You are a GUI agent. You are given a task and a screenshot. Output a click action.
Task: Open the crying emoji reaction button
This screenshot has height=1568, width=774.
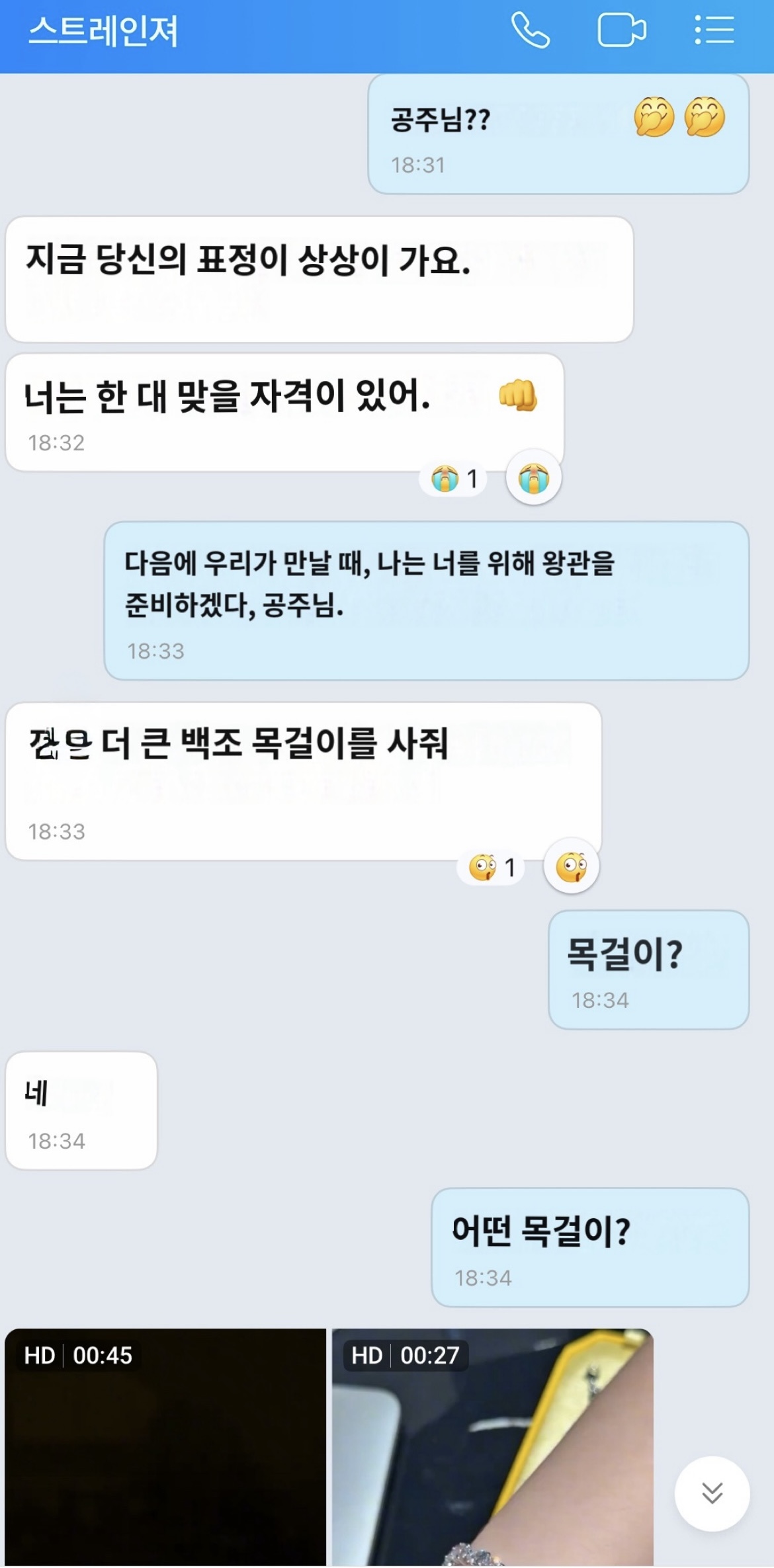(533, 478)
